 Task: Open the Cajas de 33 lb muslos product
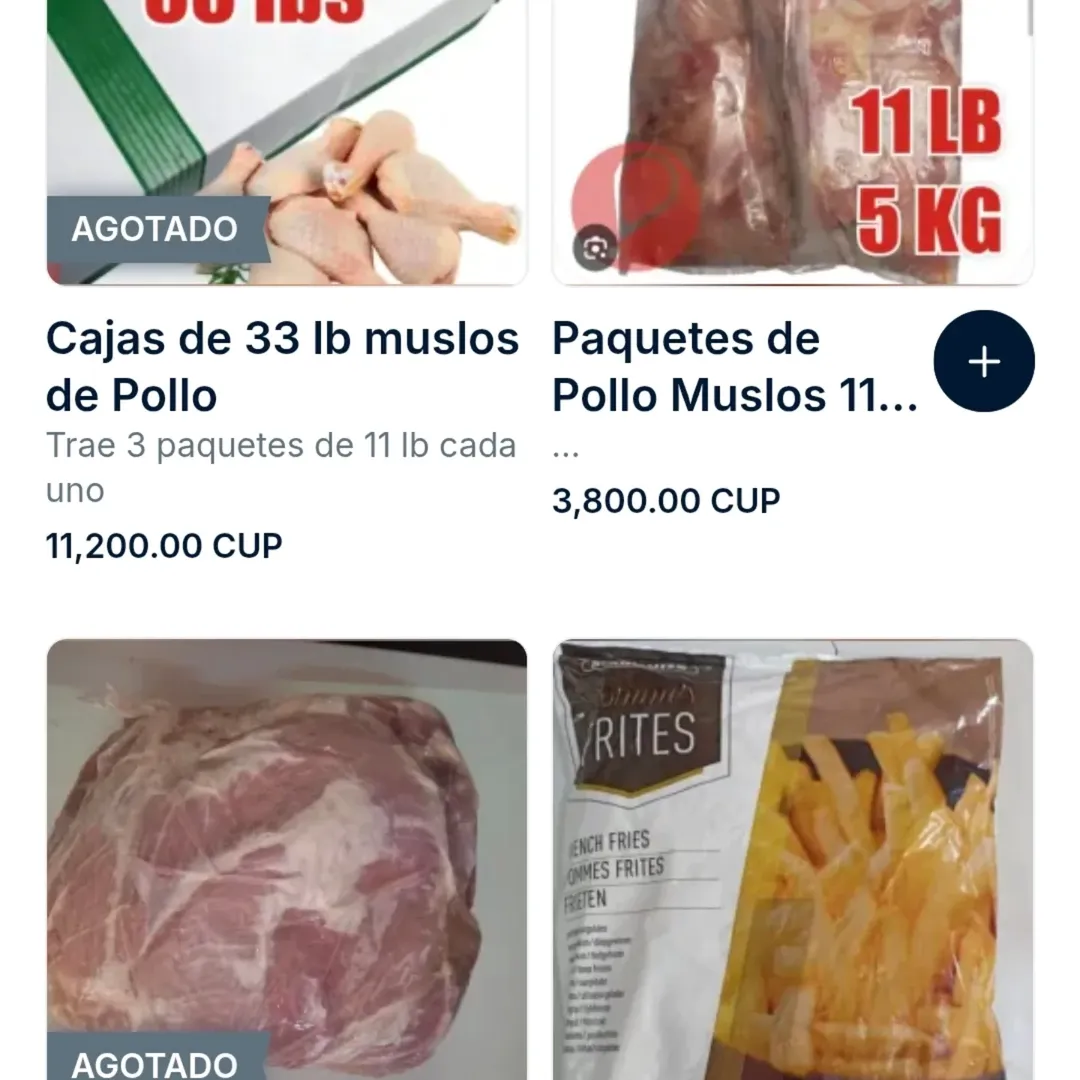[283, 367]
